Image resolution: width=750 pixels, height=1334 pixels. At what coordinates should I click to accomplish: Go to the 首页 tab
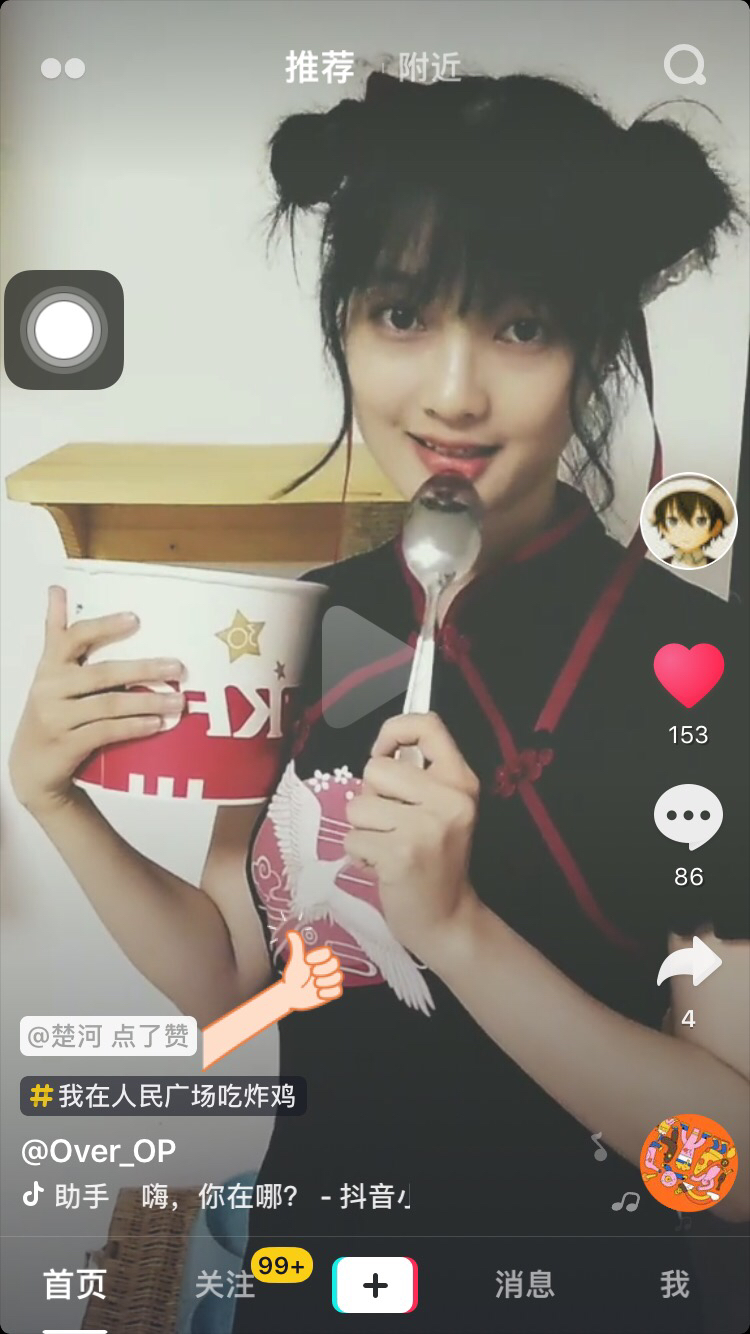click(x=75, y=1285)
